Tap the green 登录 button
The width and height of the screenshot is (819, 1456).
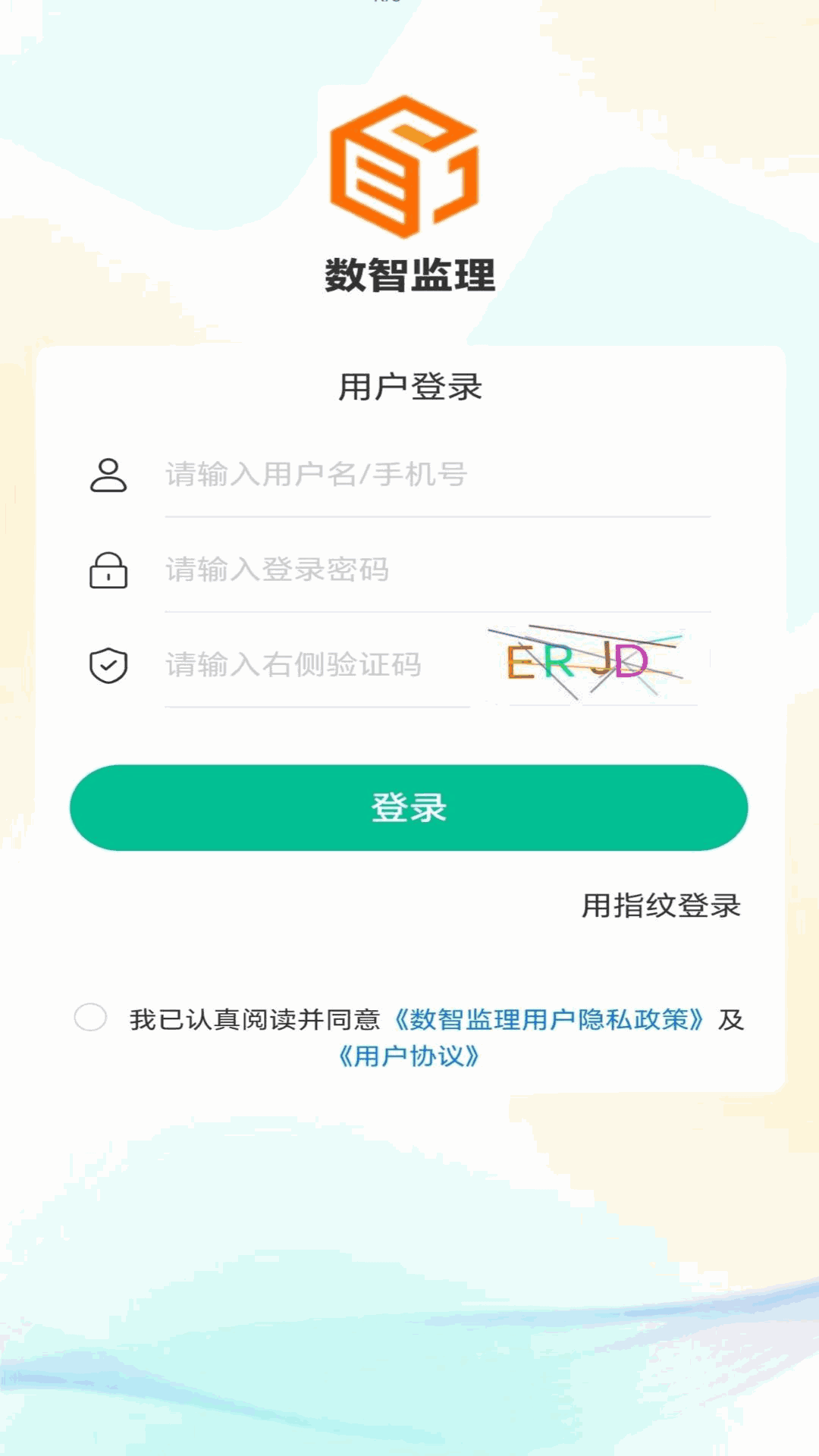tap(409, 808)
